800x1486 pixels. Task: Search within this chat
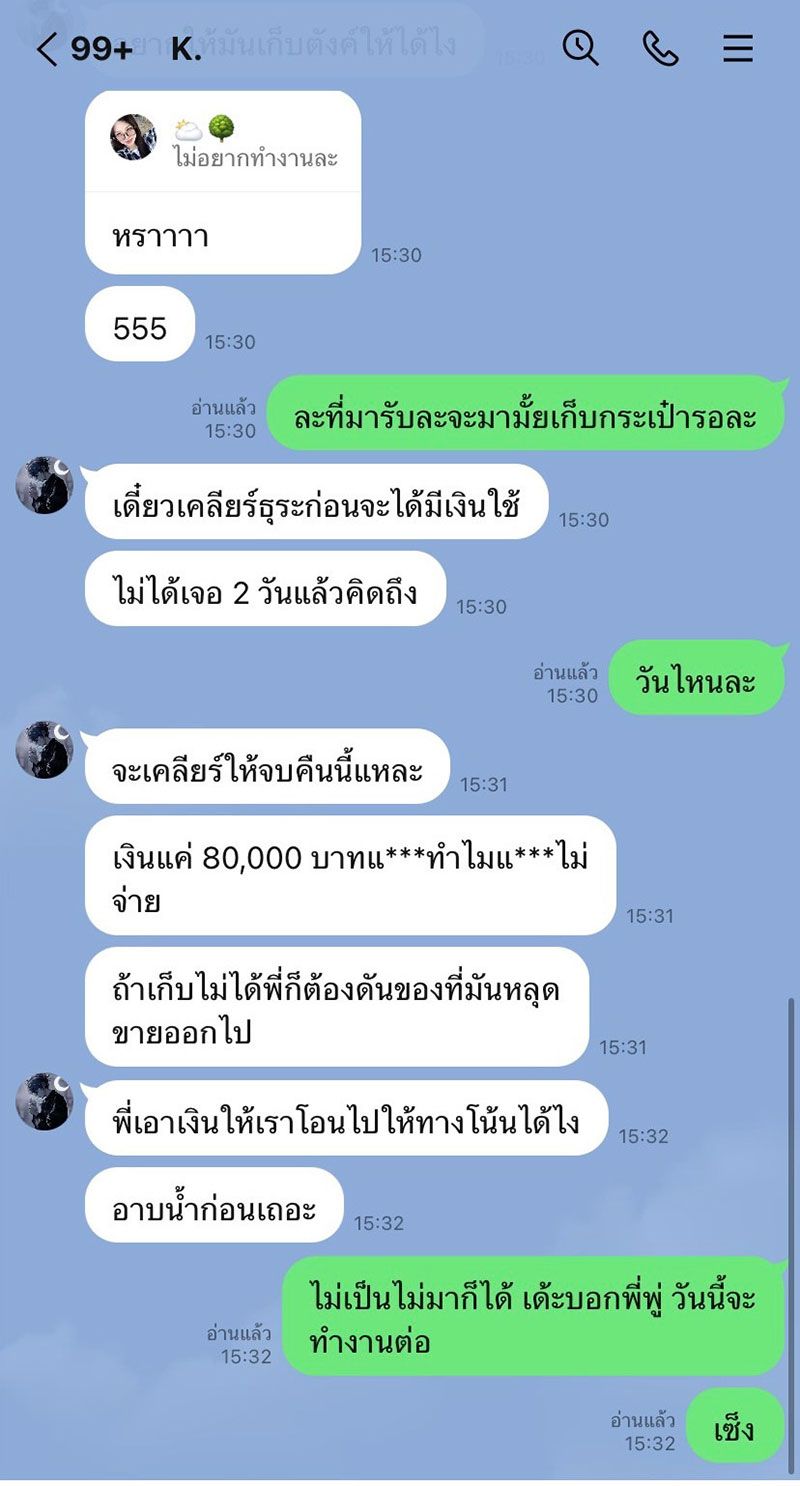580,47
